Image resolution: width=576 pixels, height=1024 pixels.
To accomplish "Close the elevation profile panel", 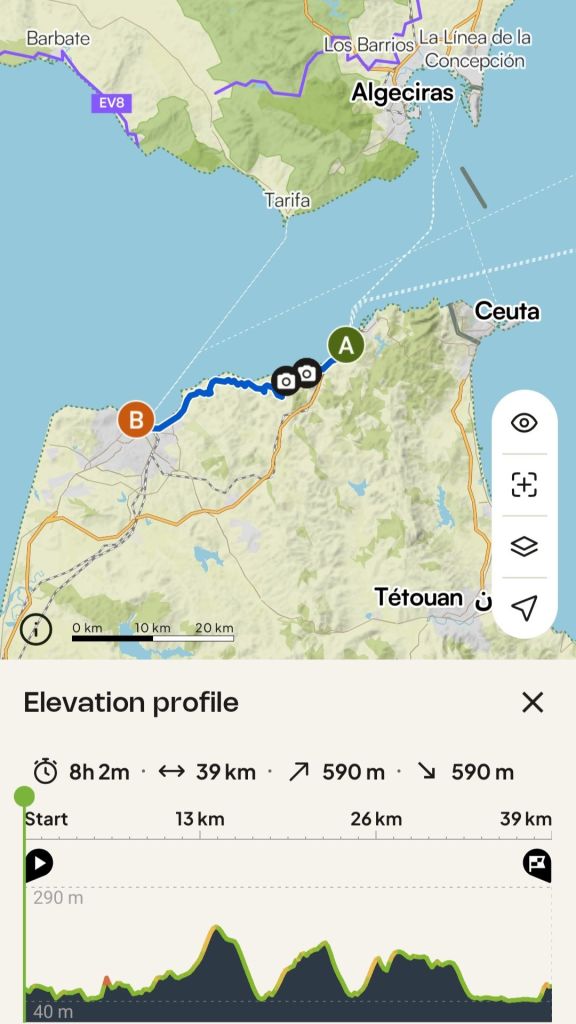I will coord(532,703).
